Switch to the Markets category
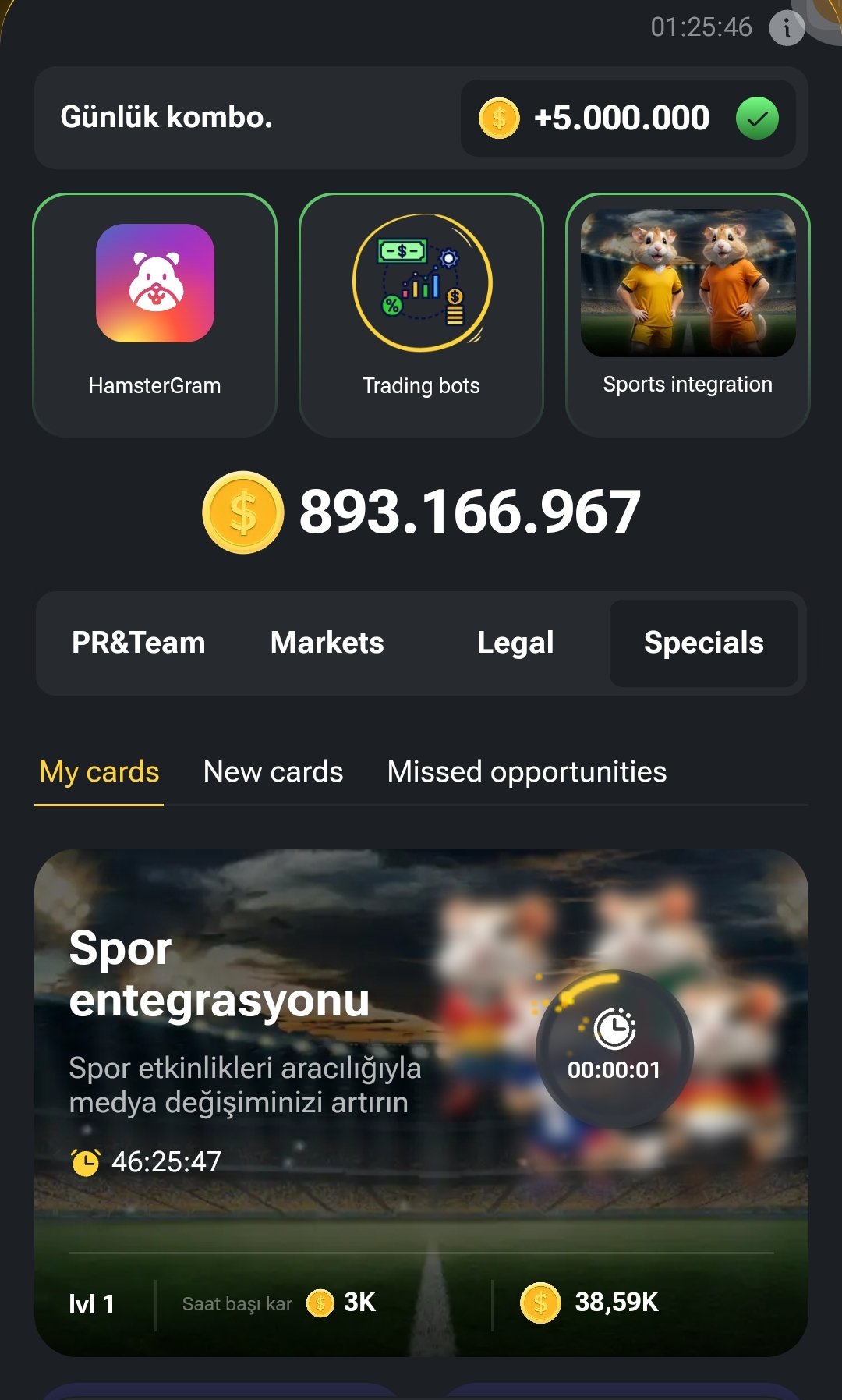The height and width of the screenshot is (1400, 842). click(x=327, y=643)
